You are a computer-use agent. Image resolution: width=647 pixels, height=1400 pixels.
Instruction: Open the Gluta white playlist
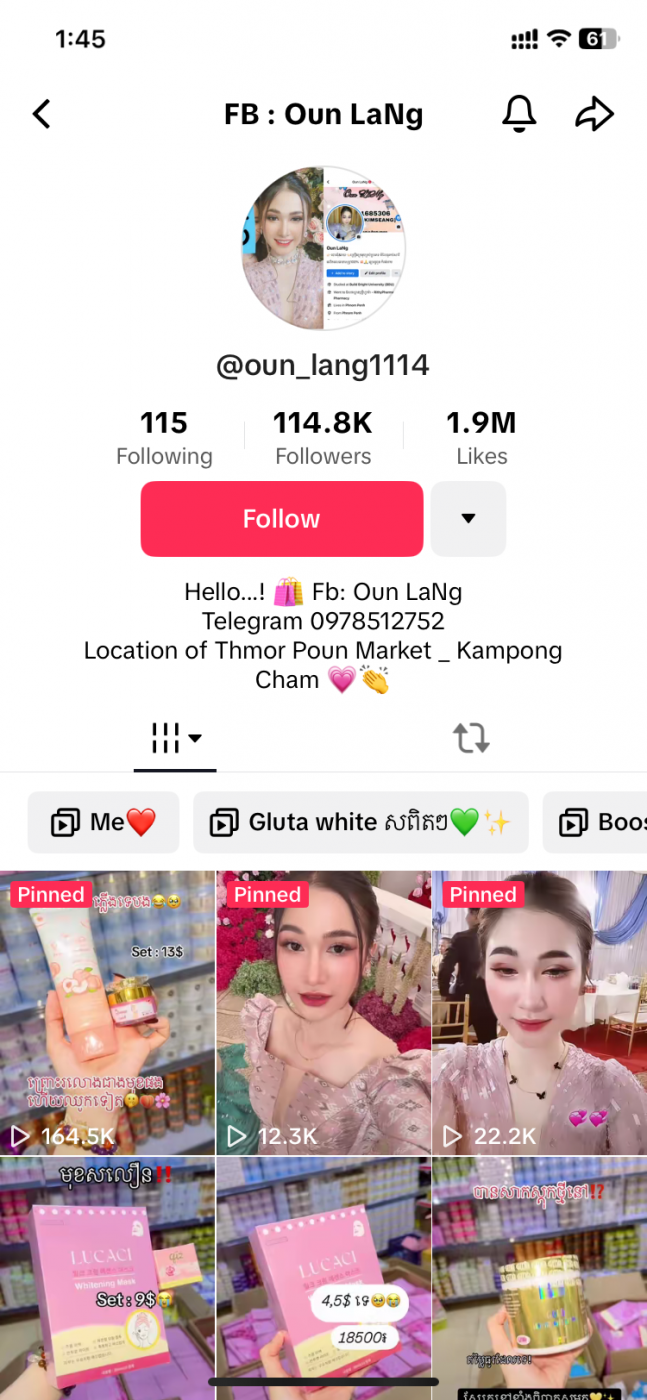tap(360, 822)
